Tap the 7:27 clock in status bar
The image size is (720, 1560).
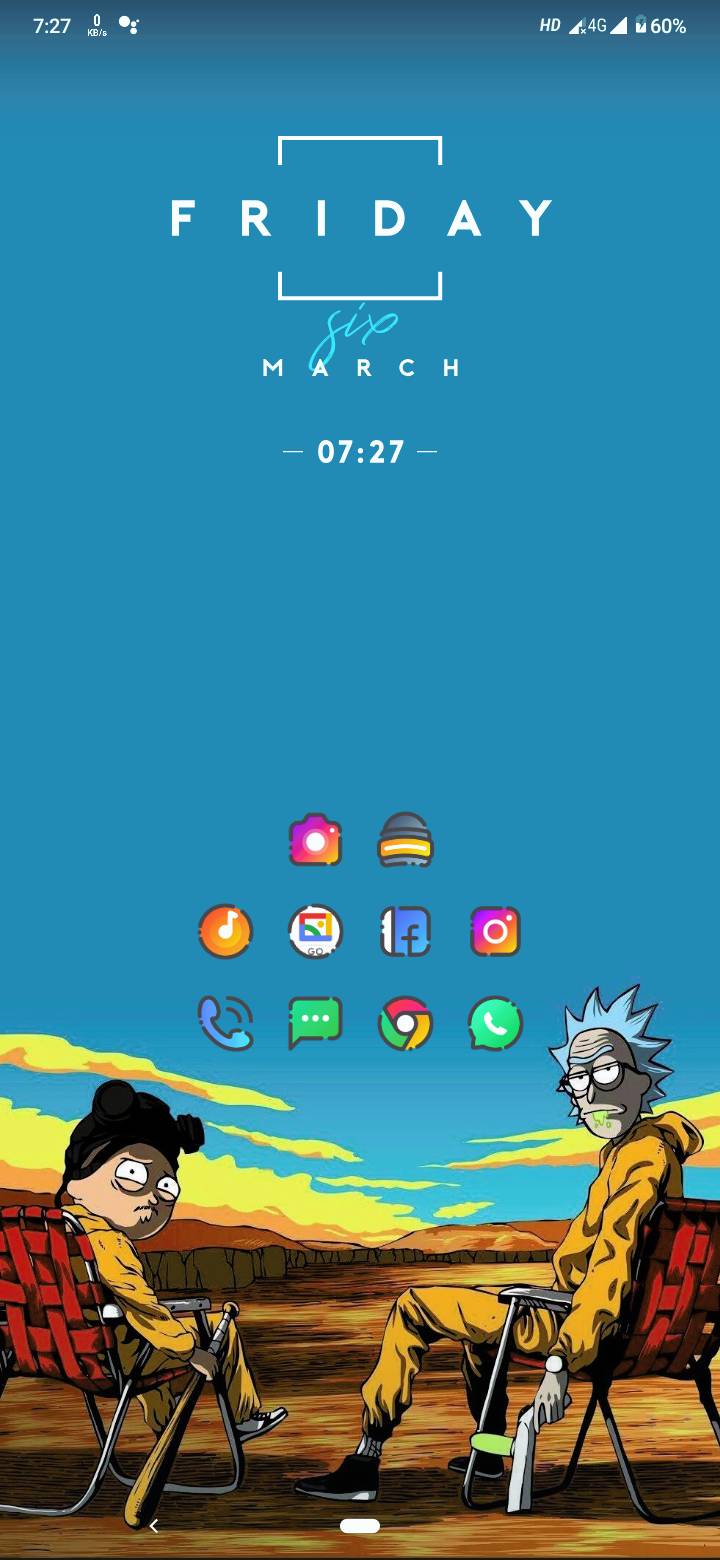point(50,25)
